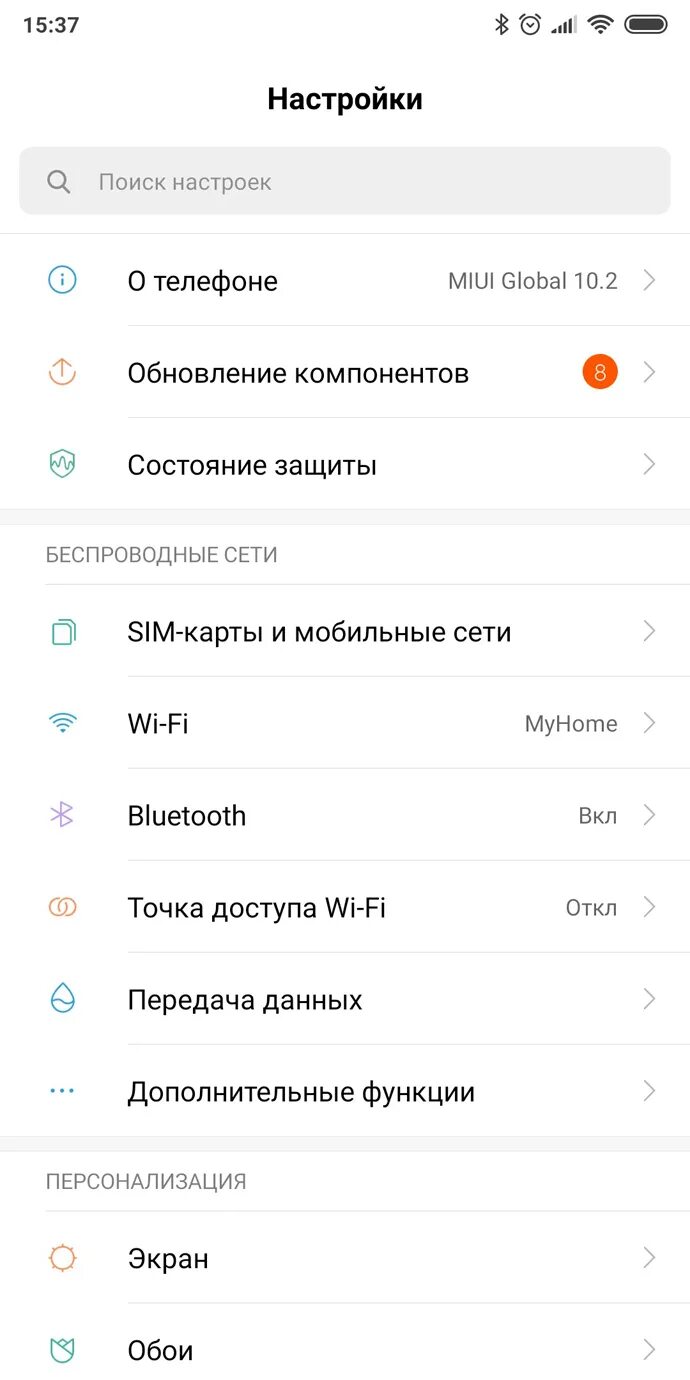Open SIM-карты и мобильные сети
Viewport: 690px width, 1380px height.
pos(344,632)
